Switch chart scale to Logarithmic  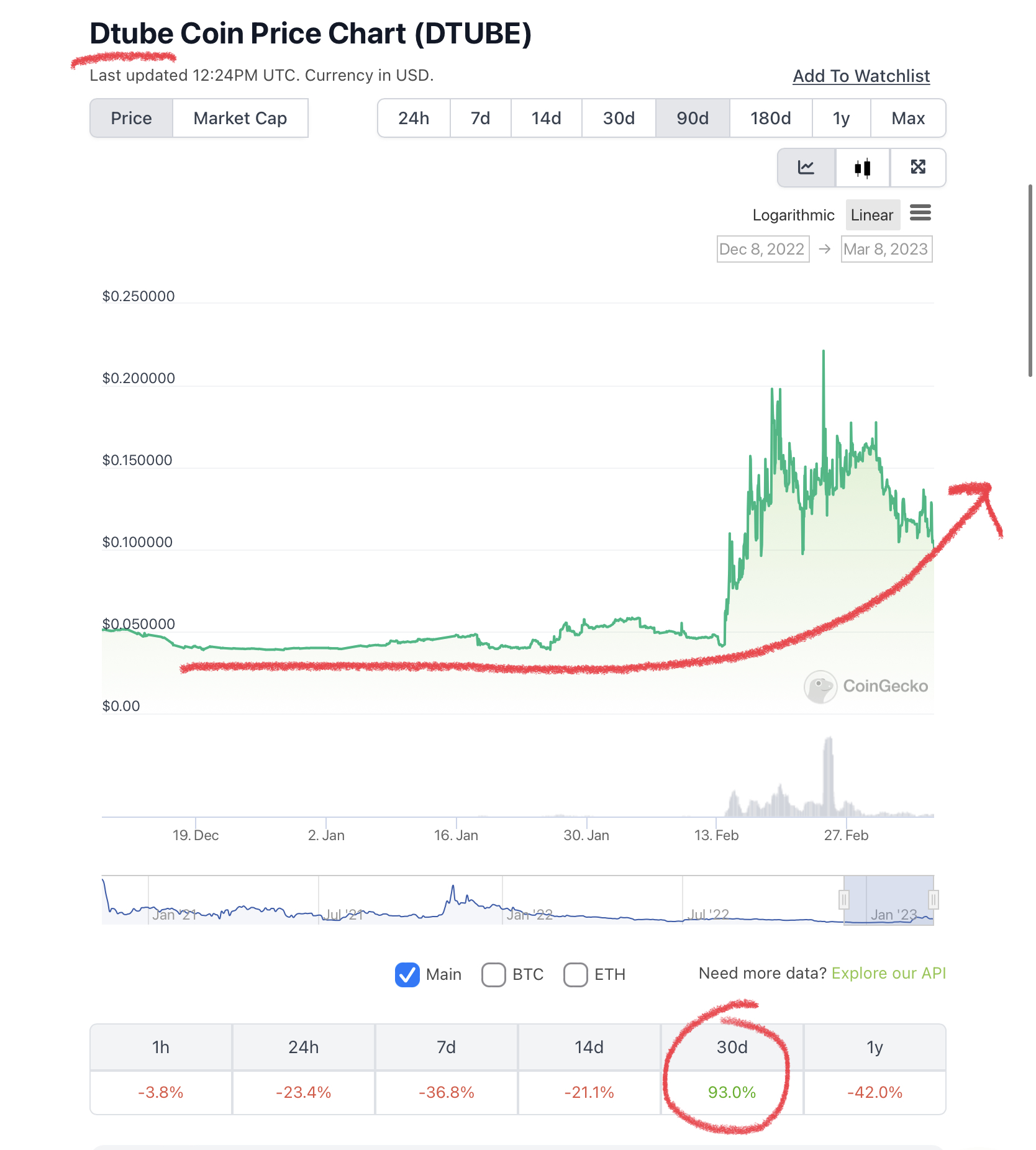793,215
